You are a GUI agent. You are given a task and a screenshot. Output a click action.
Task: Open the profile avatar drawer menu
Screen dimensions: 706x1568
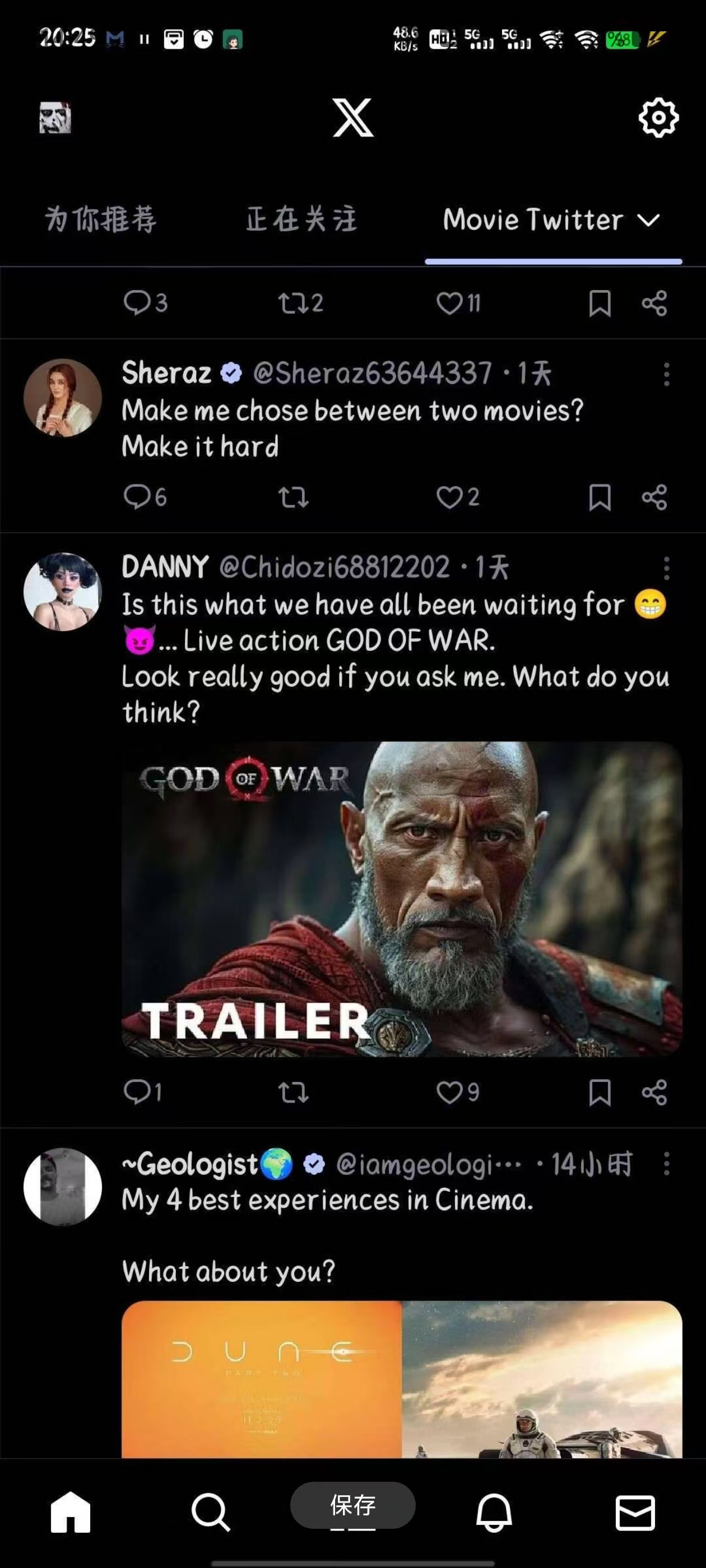pos(55,118)
